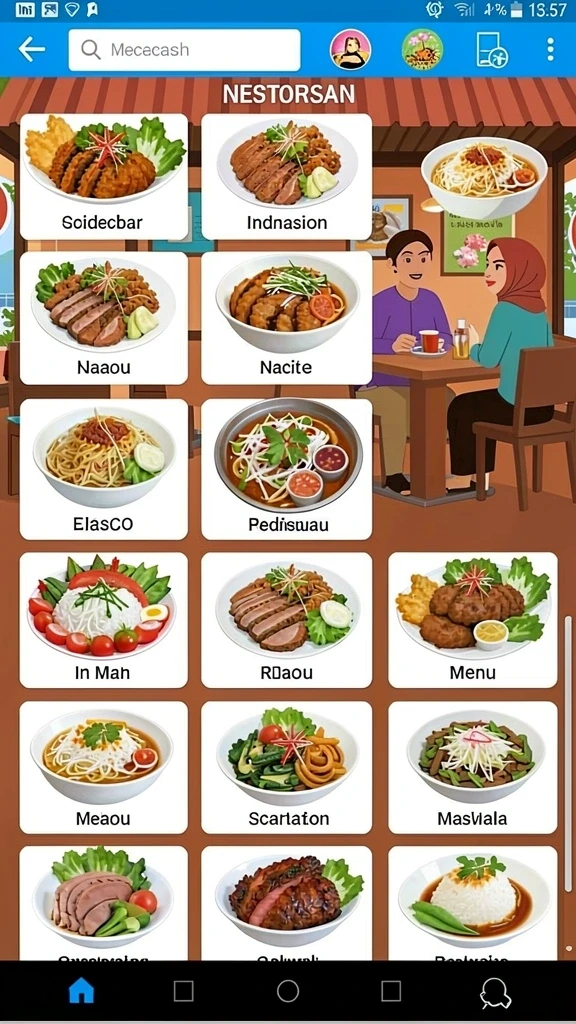
Task: Open the green round avatar icon
Action: coord(422,50)
